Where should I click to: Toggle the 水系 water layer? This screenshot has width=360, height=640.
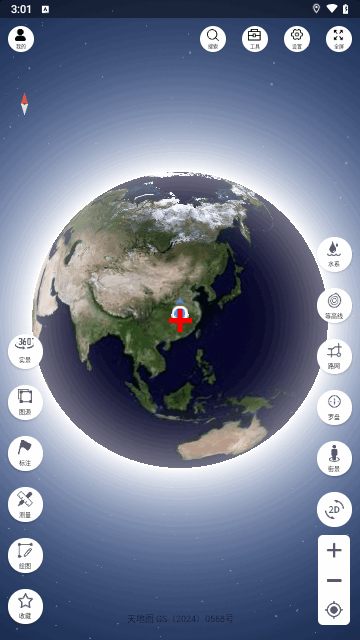coord(334,254)
